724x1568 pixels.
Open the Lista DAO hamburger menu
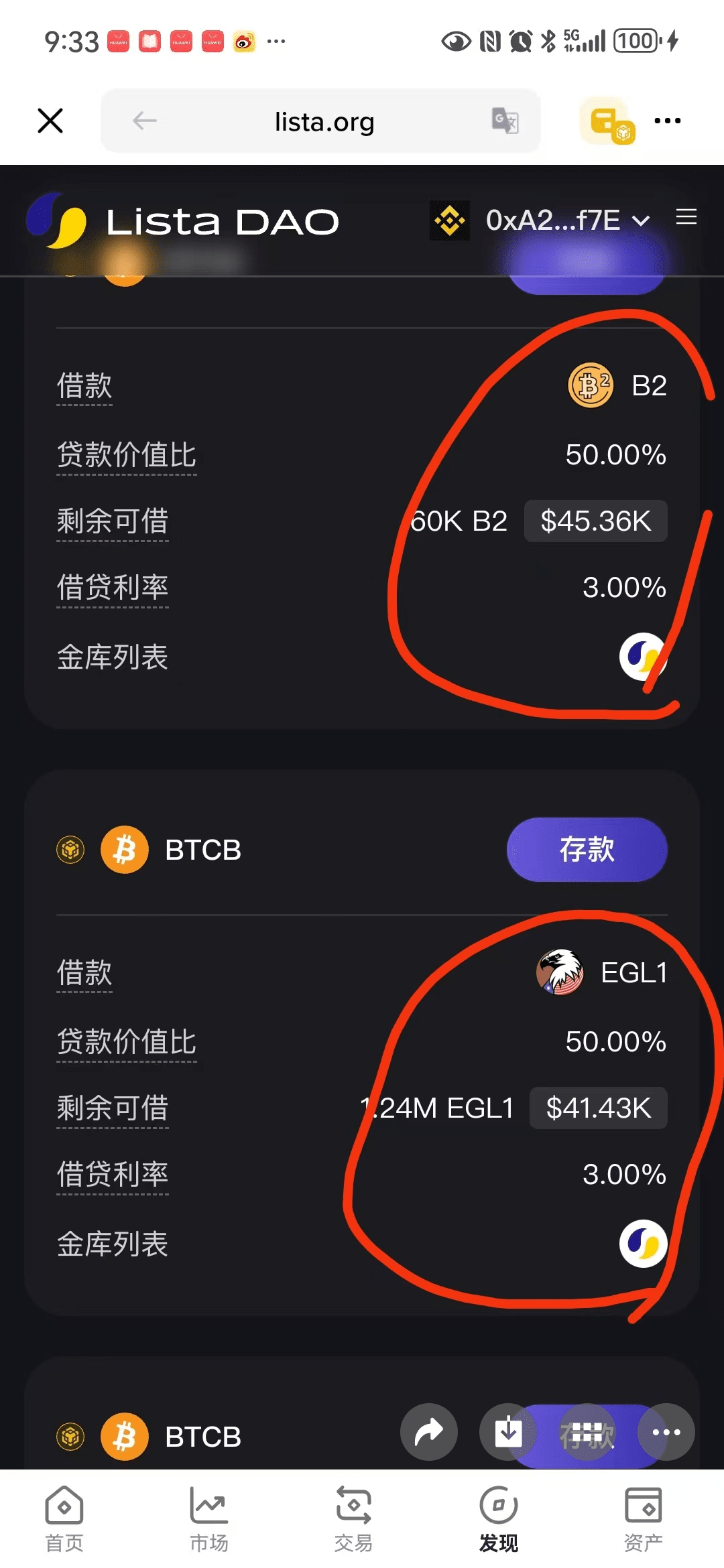(686, 217)
